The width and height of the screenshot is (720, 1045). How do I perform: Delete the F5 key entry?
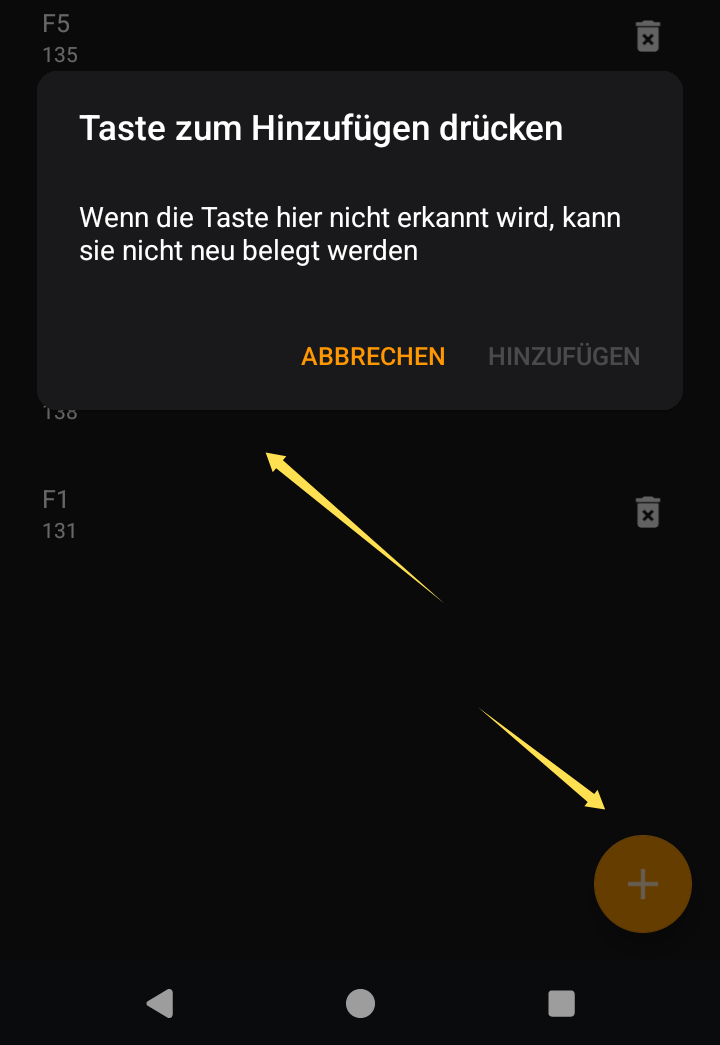pyautogui.click(x=648, y=37)
